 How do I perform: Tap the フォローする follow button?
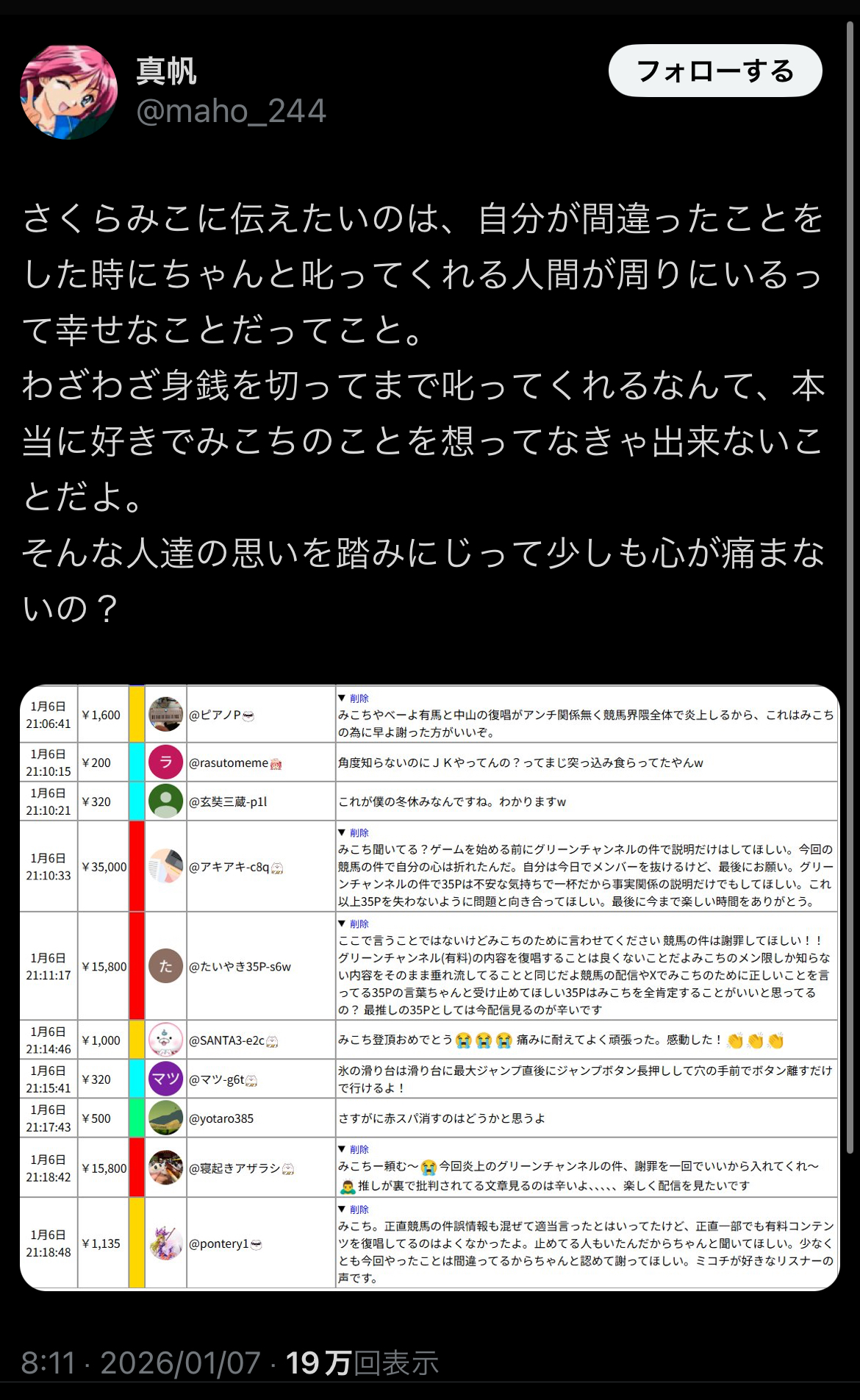(715, 71)
